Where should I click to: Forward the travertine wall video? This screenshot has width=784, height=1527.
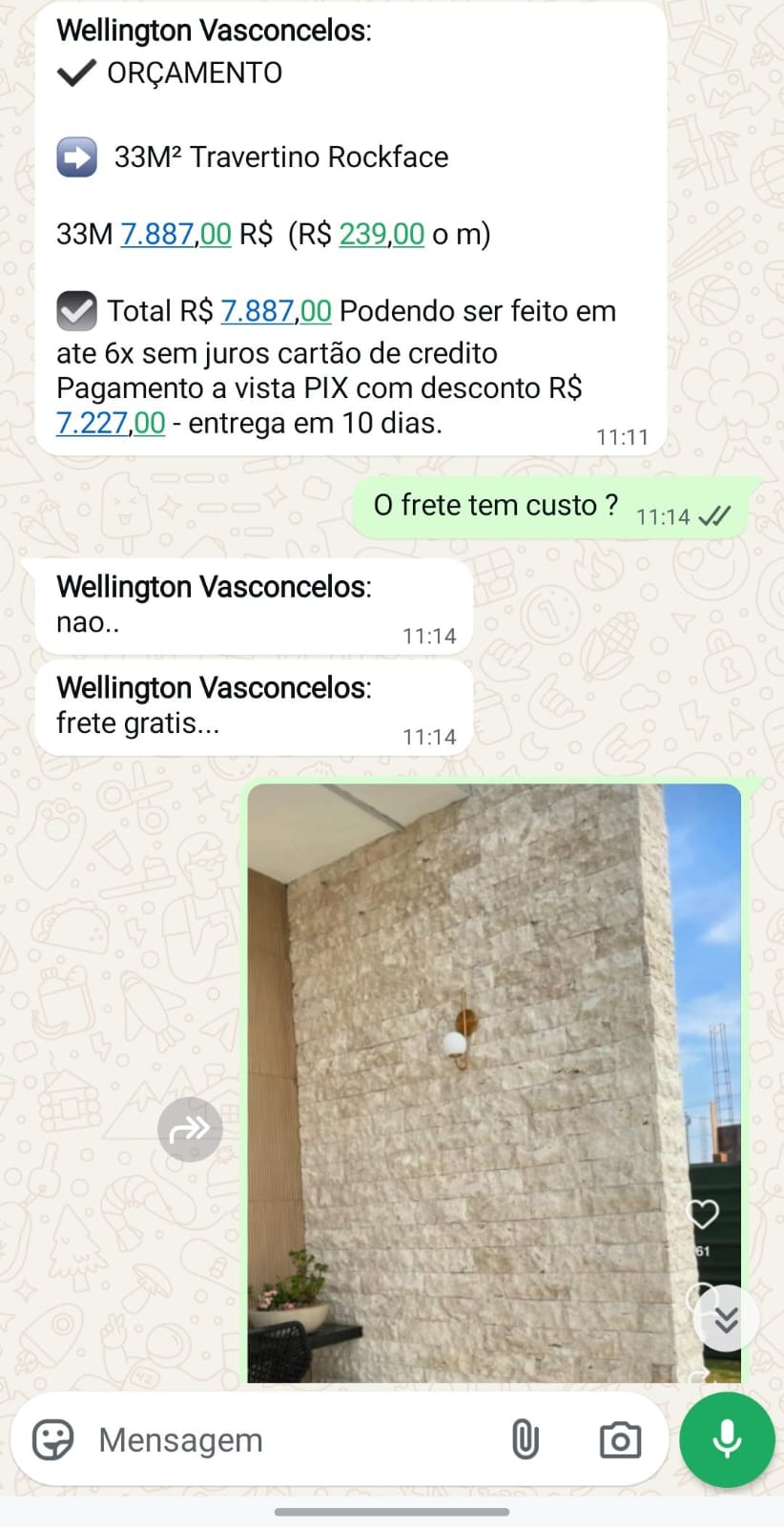pyautogui.click(x=190, y=1129)
